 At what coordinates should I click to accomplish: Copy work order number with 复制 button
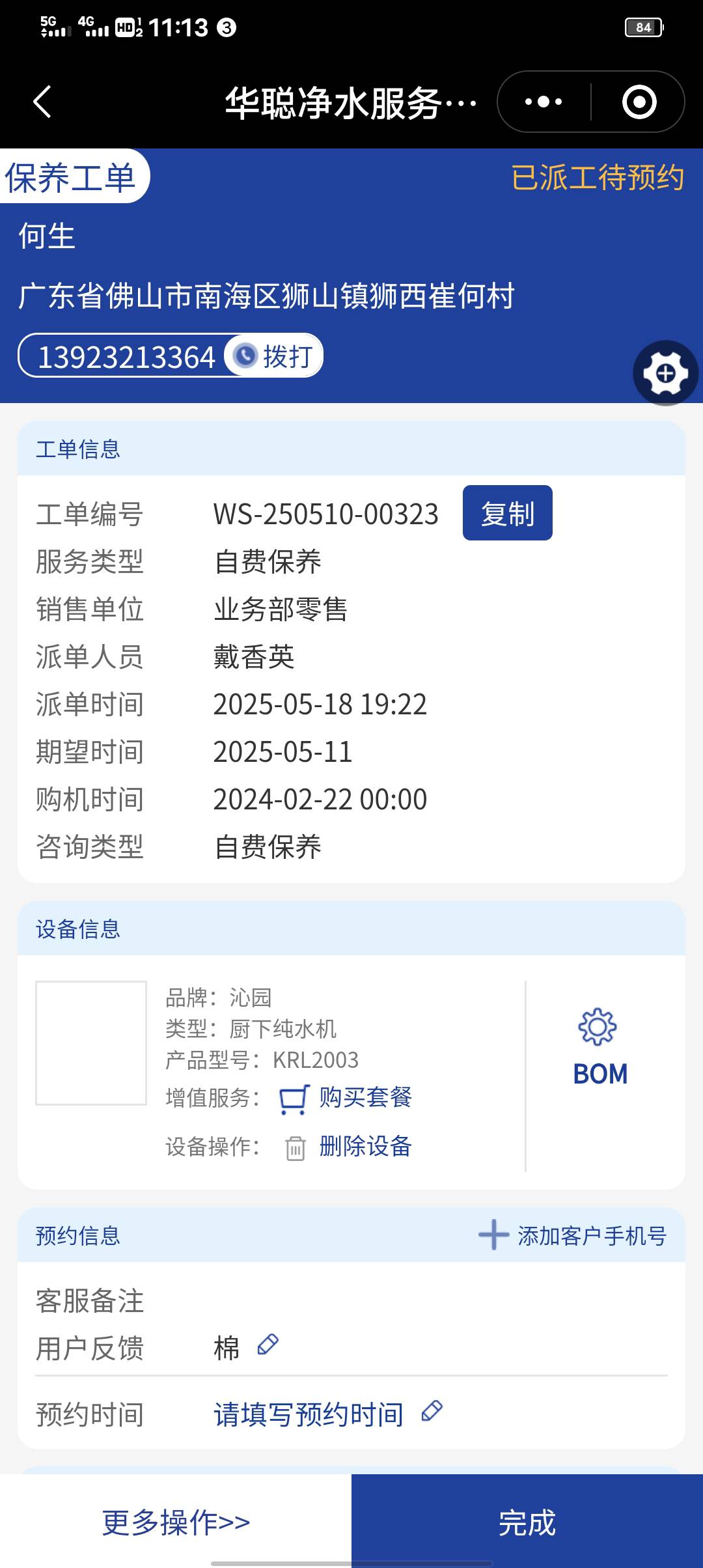click(x=507, y=513)
